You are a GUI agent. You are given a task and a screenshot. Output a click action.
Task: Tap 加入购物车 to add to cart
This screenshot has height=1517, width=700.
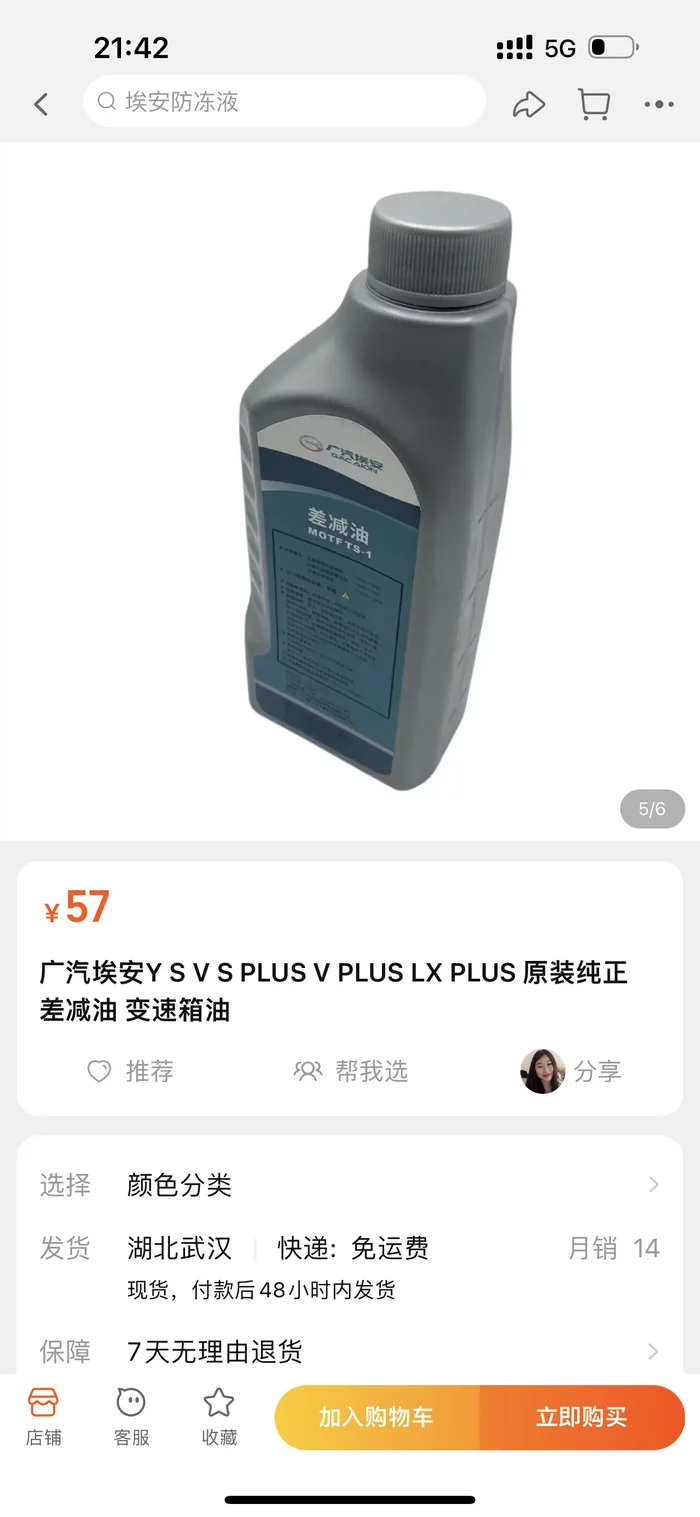pyautogui.click(x=377, y=1417)
